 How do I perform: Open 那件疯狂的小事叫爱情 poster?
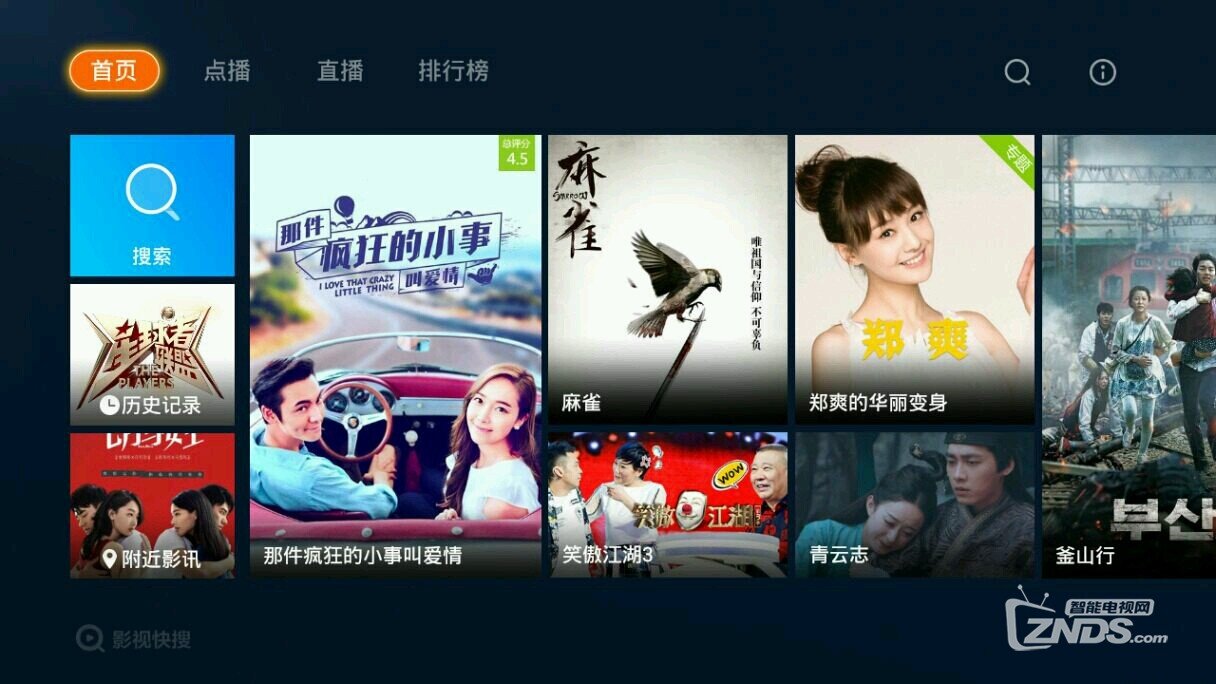[x=395, y=355]
